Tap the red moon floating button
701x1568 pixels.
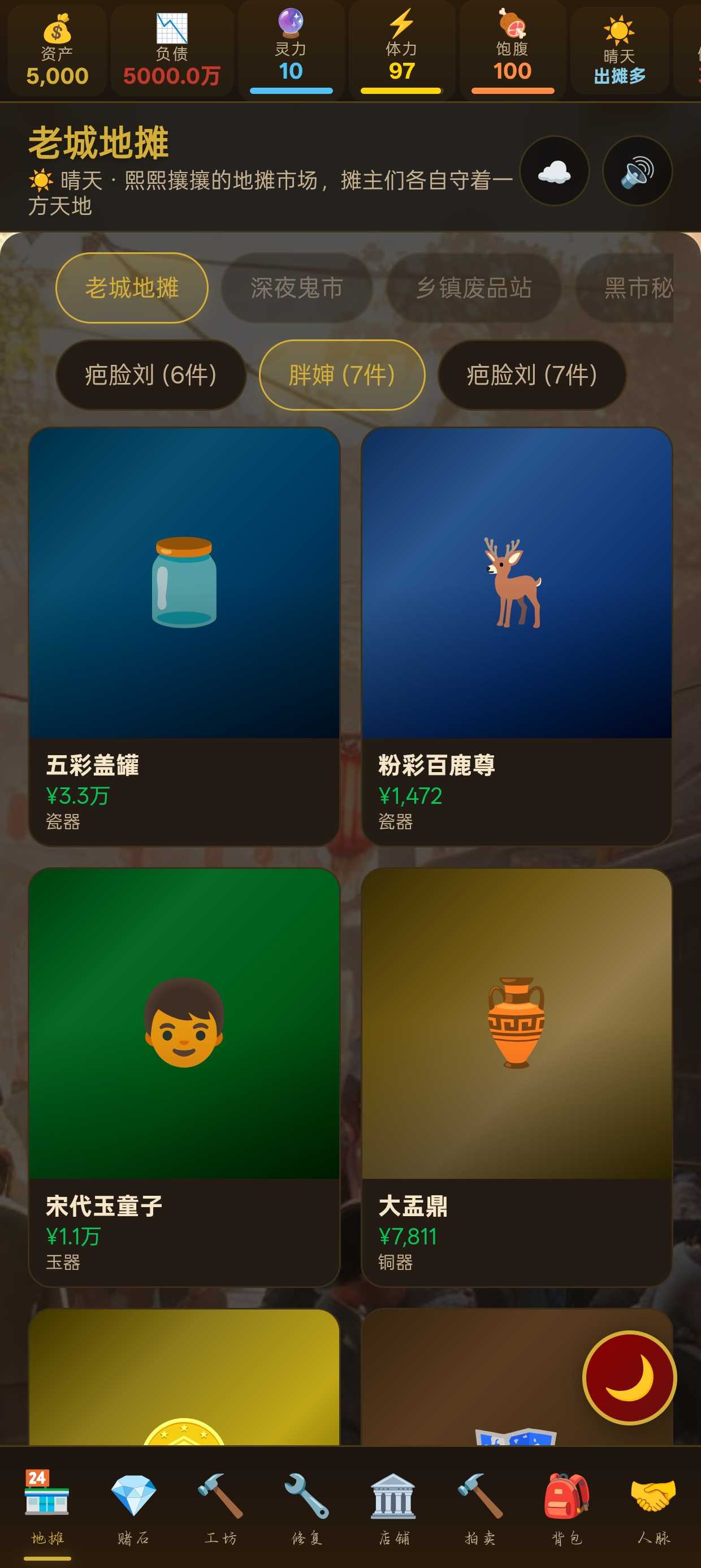point(629,1377)
